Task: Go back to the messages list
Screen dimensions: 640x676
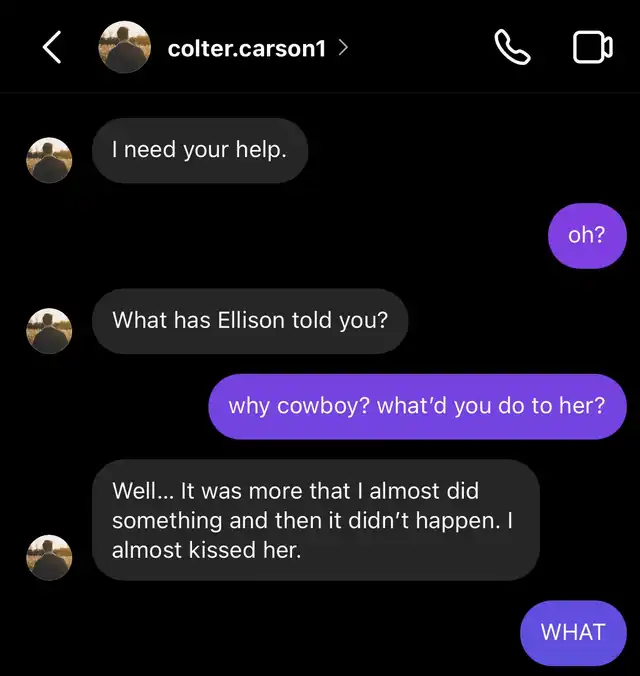Action: (x=52, y=47)
